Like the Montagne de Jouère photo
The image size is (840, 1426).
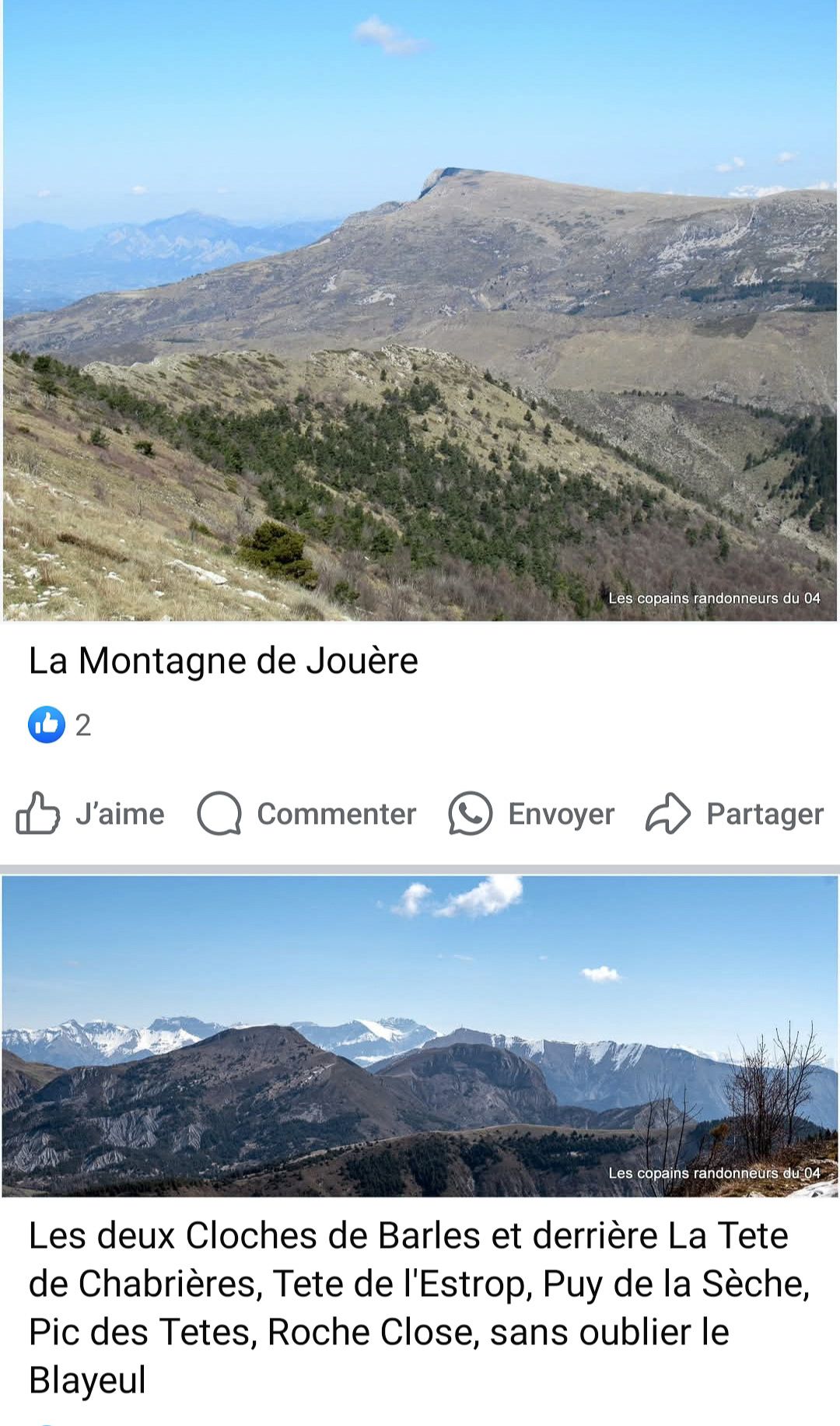90,814
